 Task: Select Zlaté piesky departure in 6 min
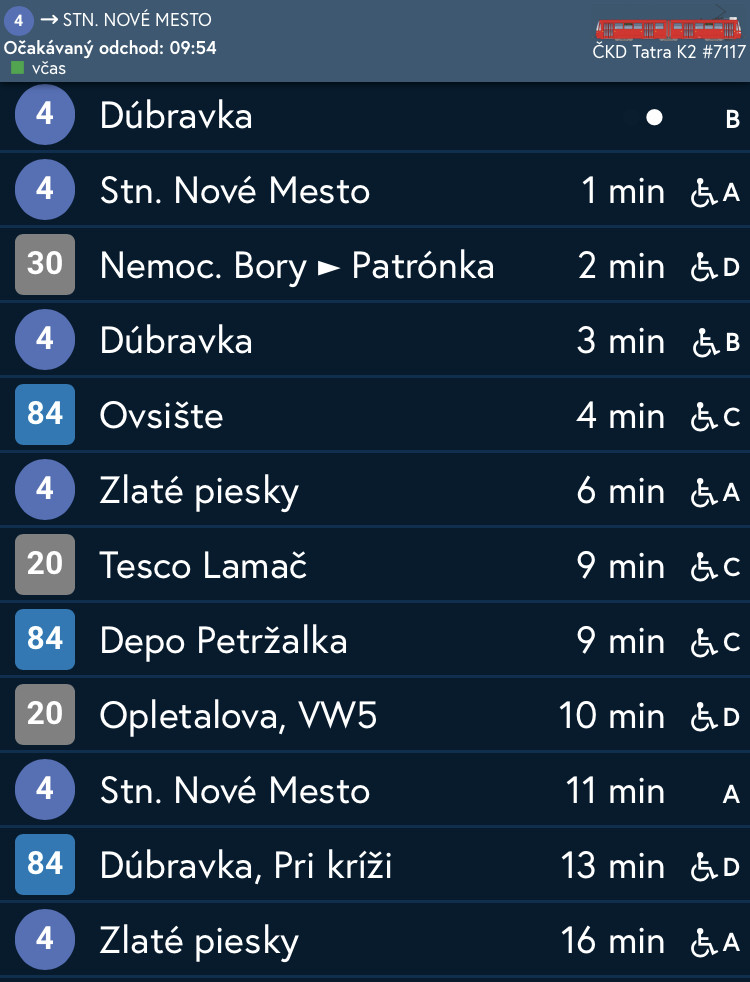click(375, 490)
